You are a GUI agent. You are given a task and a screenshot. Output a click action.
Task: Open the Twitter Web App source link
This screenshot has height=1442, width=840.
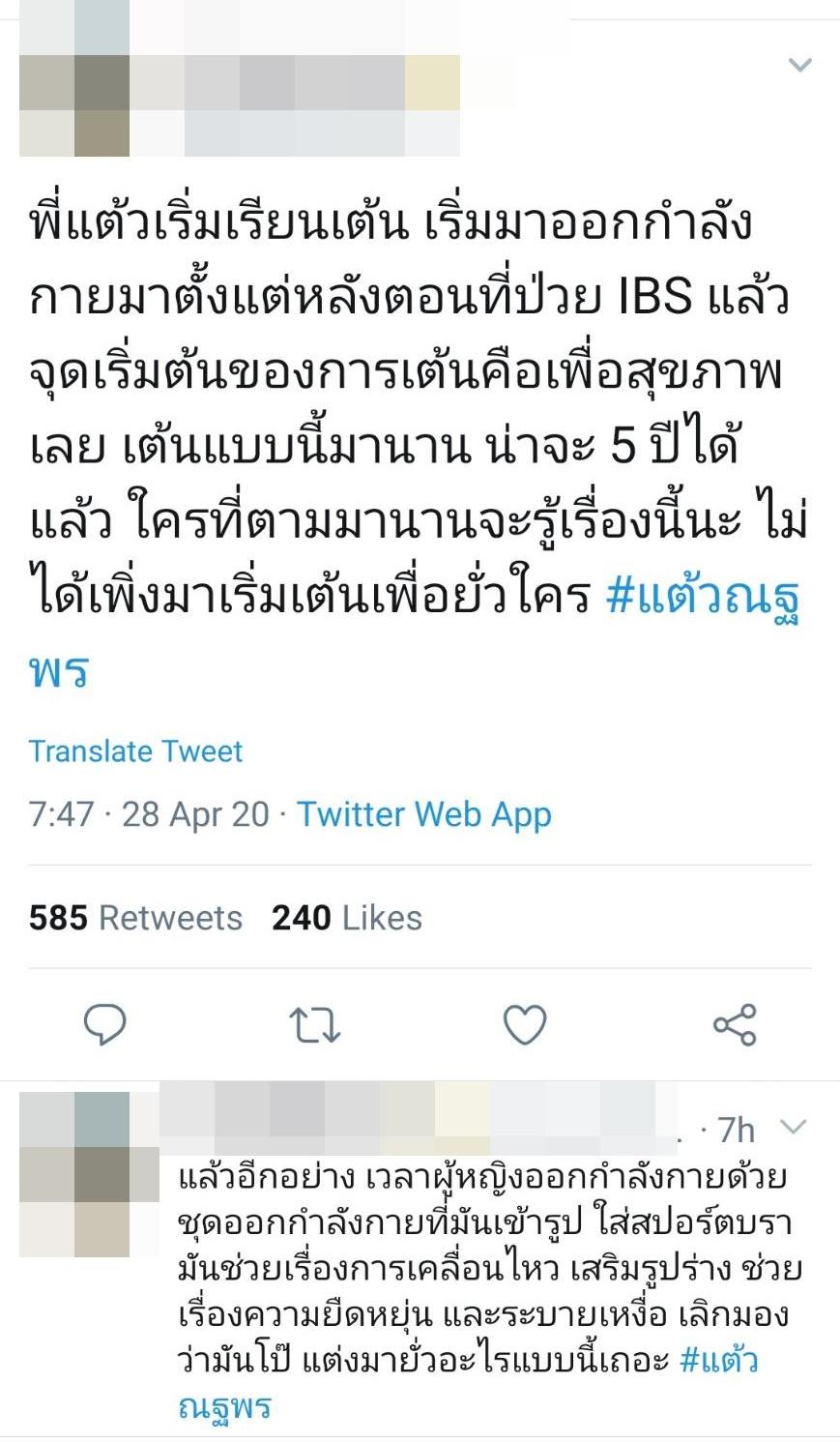[423, 813]
